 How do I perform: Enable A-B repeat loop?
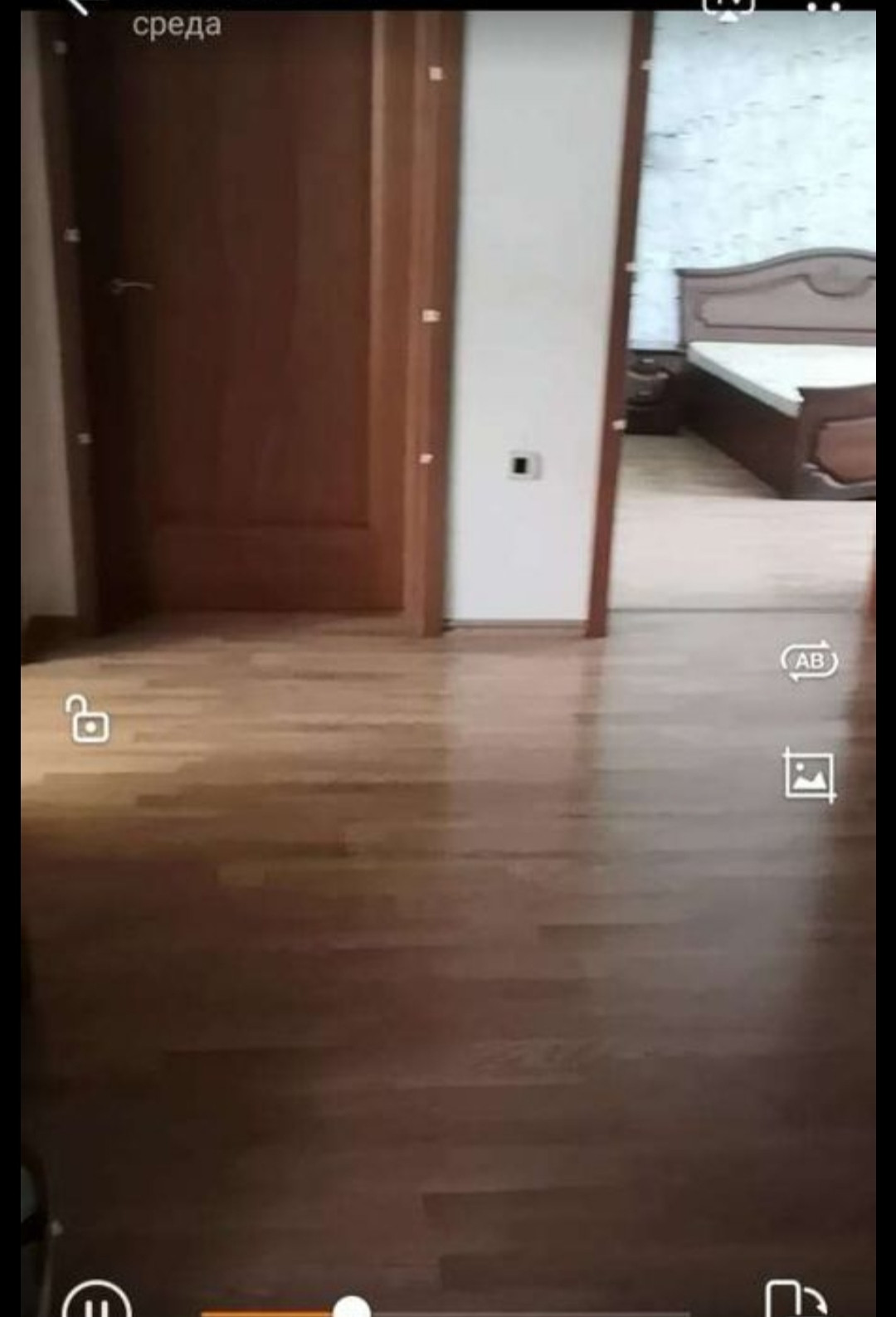tap(809, 661)
